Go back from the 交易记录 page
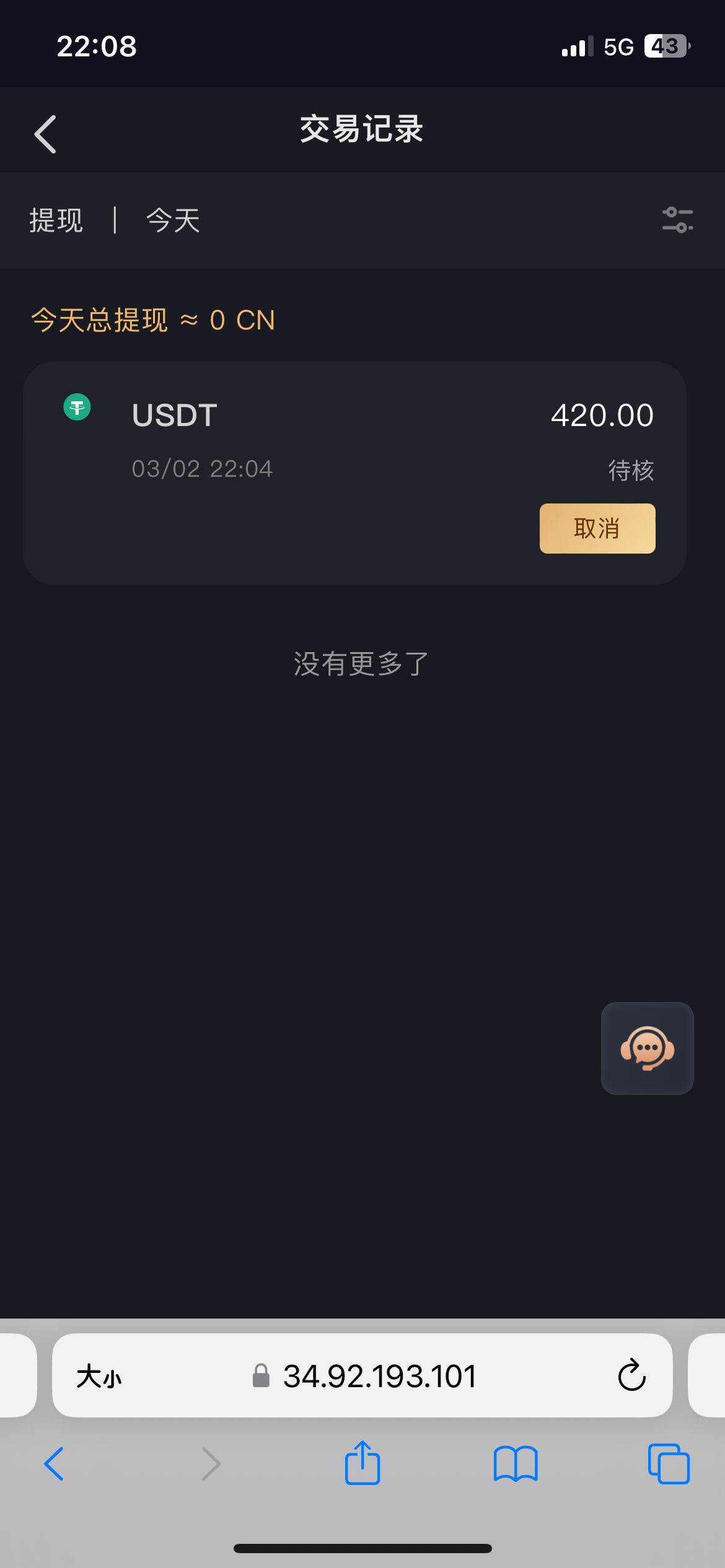The image size is (725, 1568). click(x=45, y=134)
